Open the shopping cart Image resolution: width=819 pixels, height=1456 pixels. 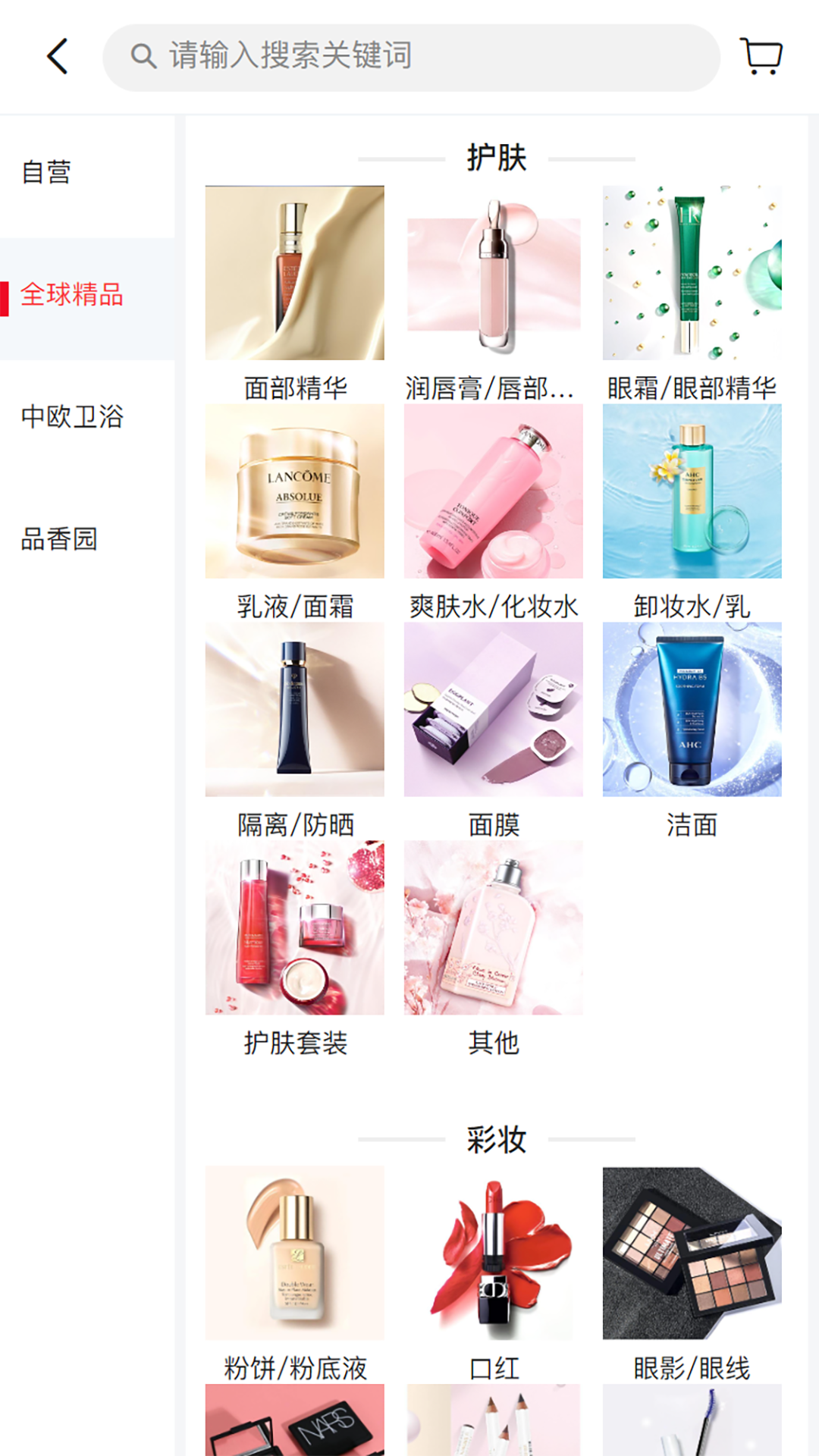click(761, 57)
